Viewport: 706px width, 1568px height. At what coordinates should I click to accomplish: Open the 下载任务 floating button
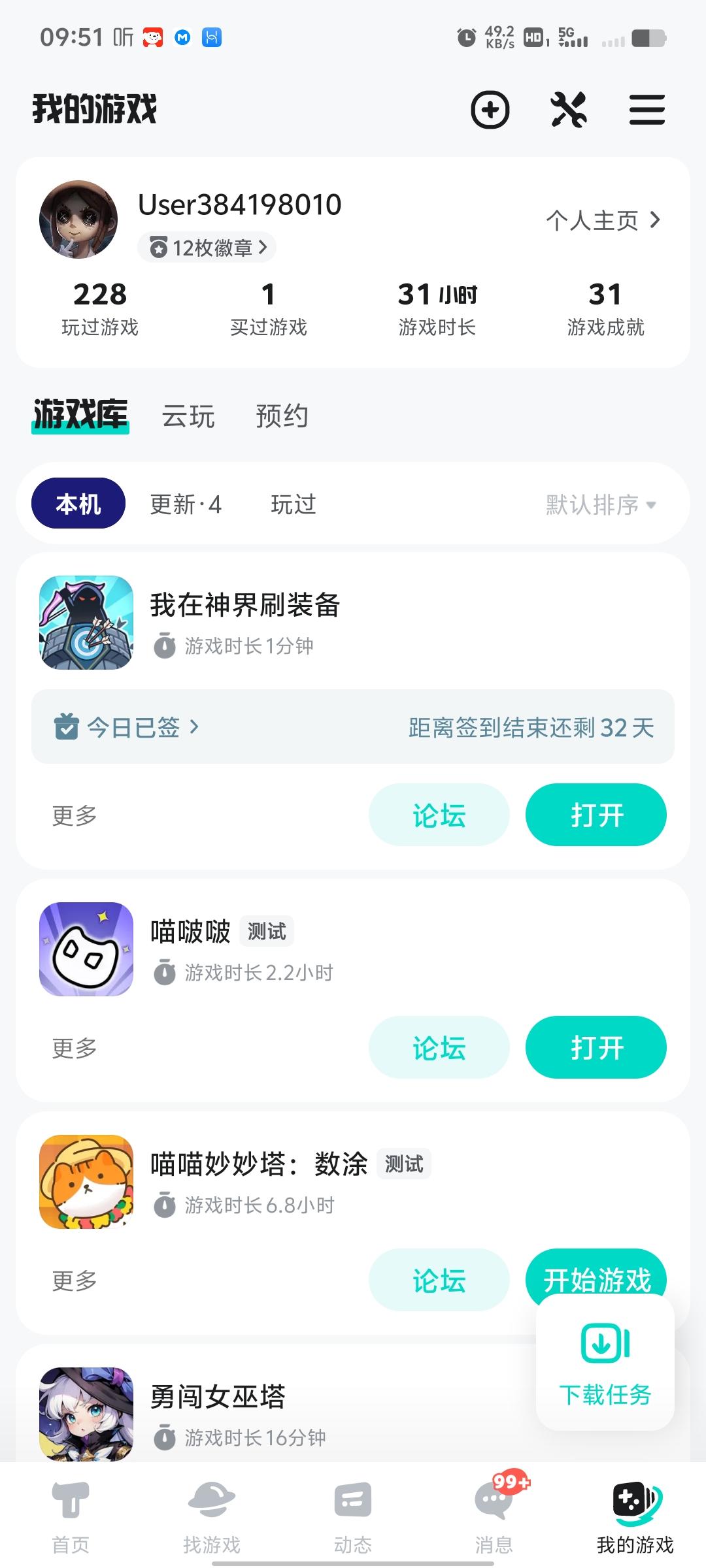[605, 1363]
